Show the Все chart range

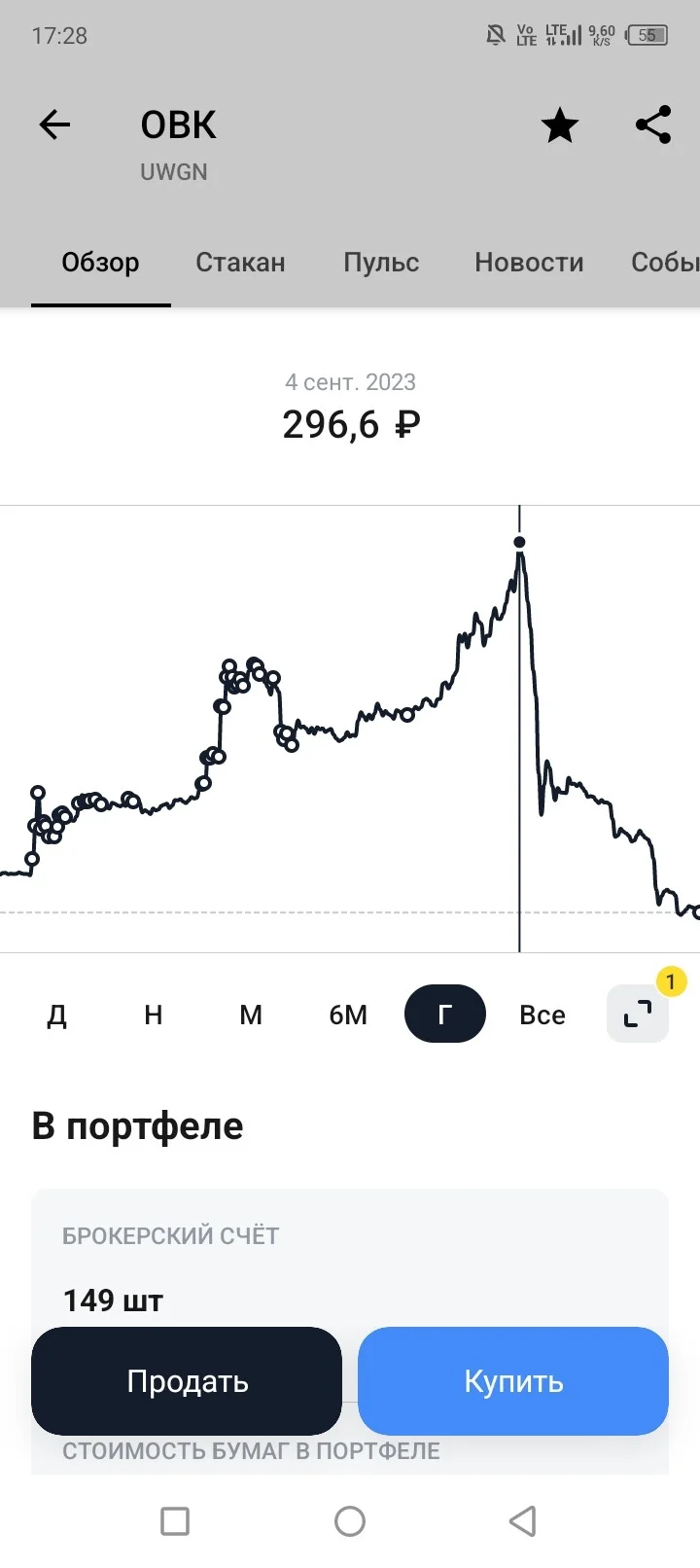[x=542, y=1015]
